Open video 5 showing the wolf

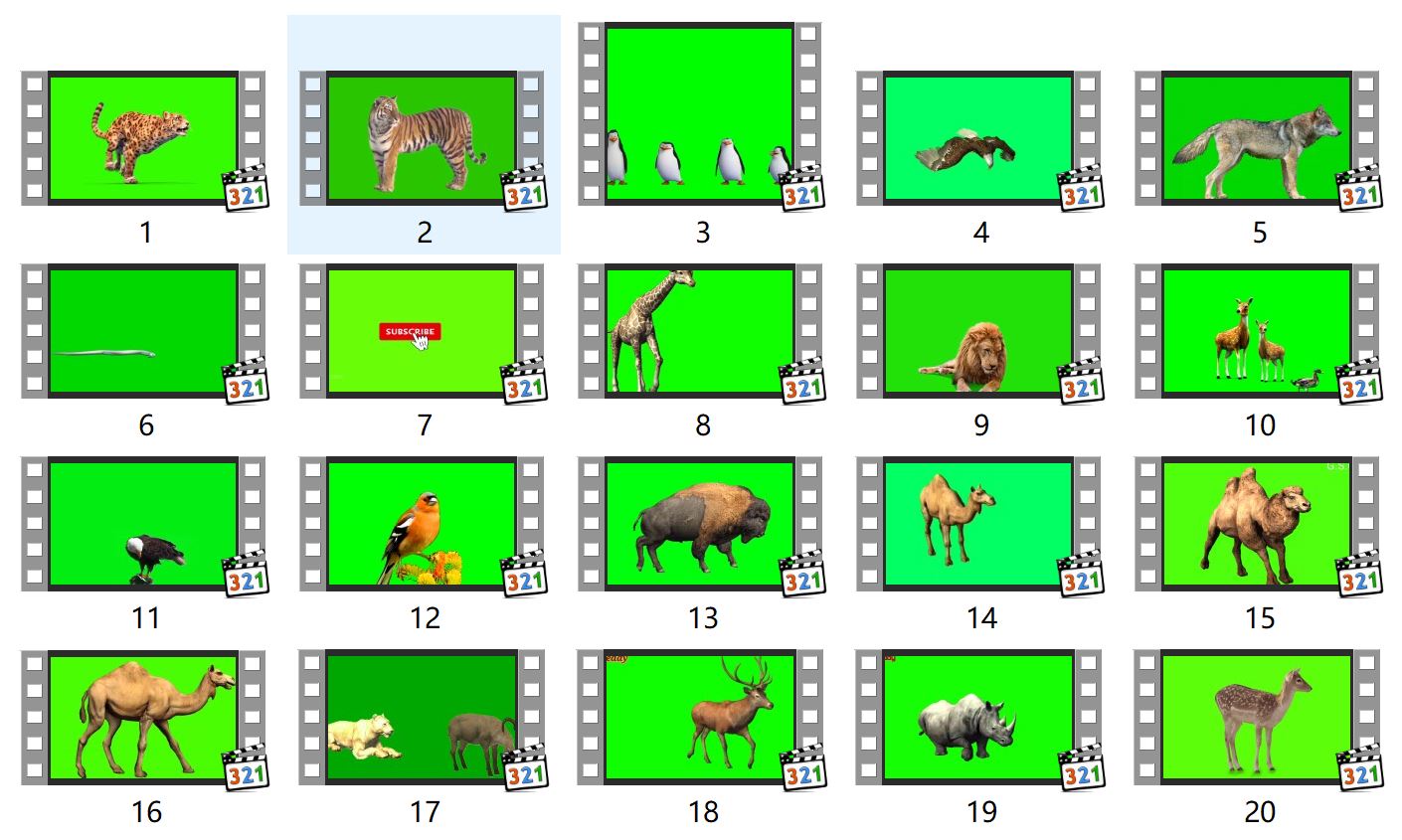point(1257,138)
